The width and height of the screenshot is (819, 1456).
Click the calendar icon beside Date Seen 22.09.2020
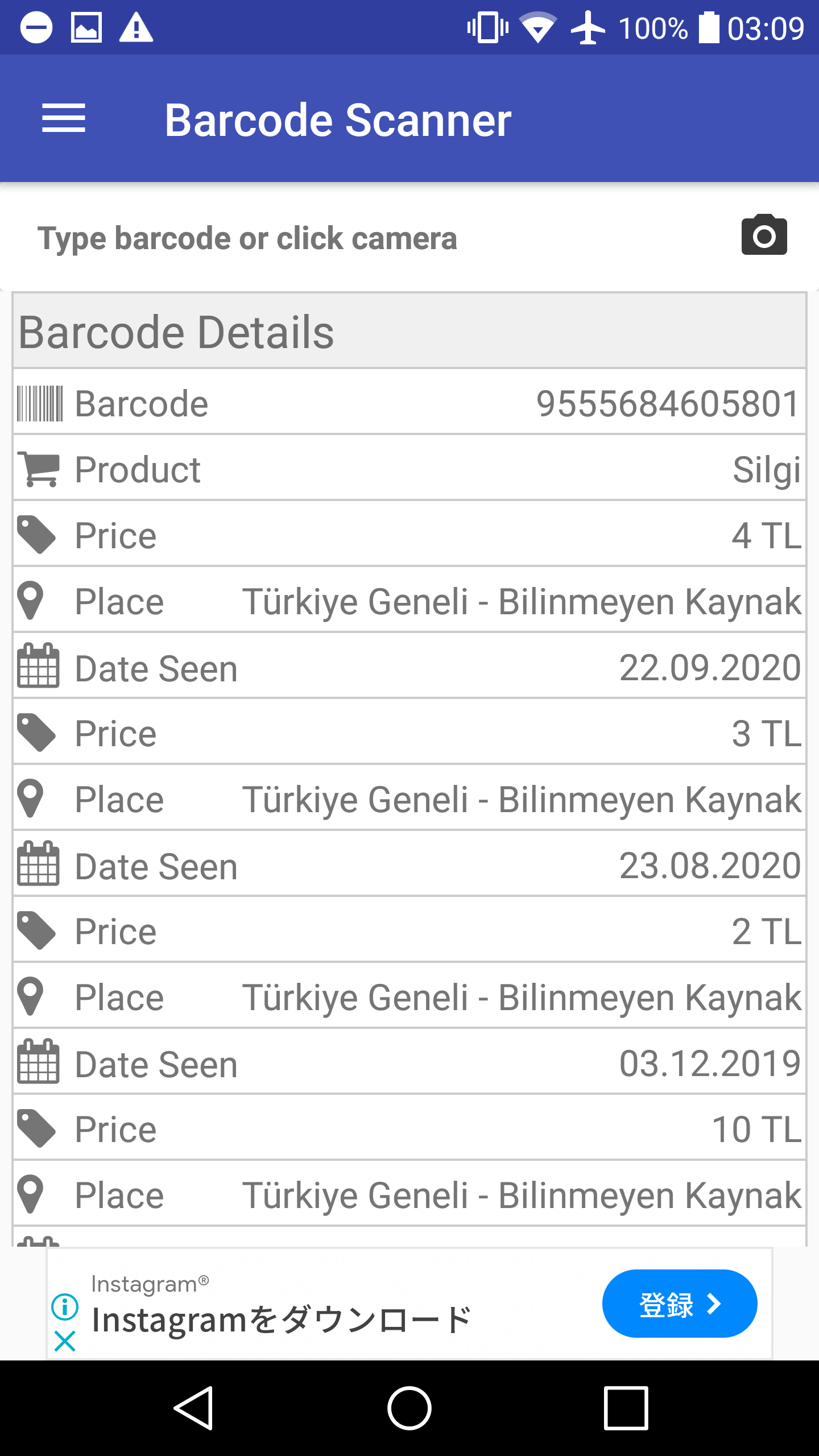pos(39,668)
